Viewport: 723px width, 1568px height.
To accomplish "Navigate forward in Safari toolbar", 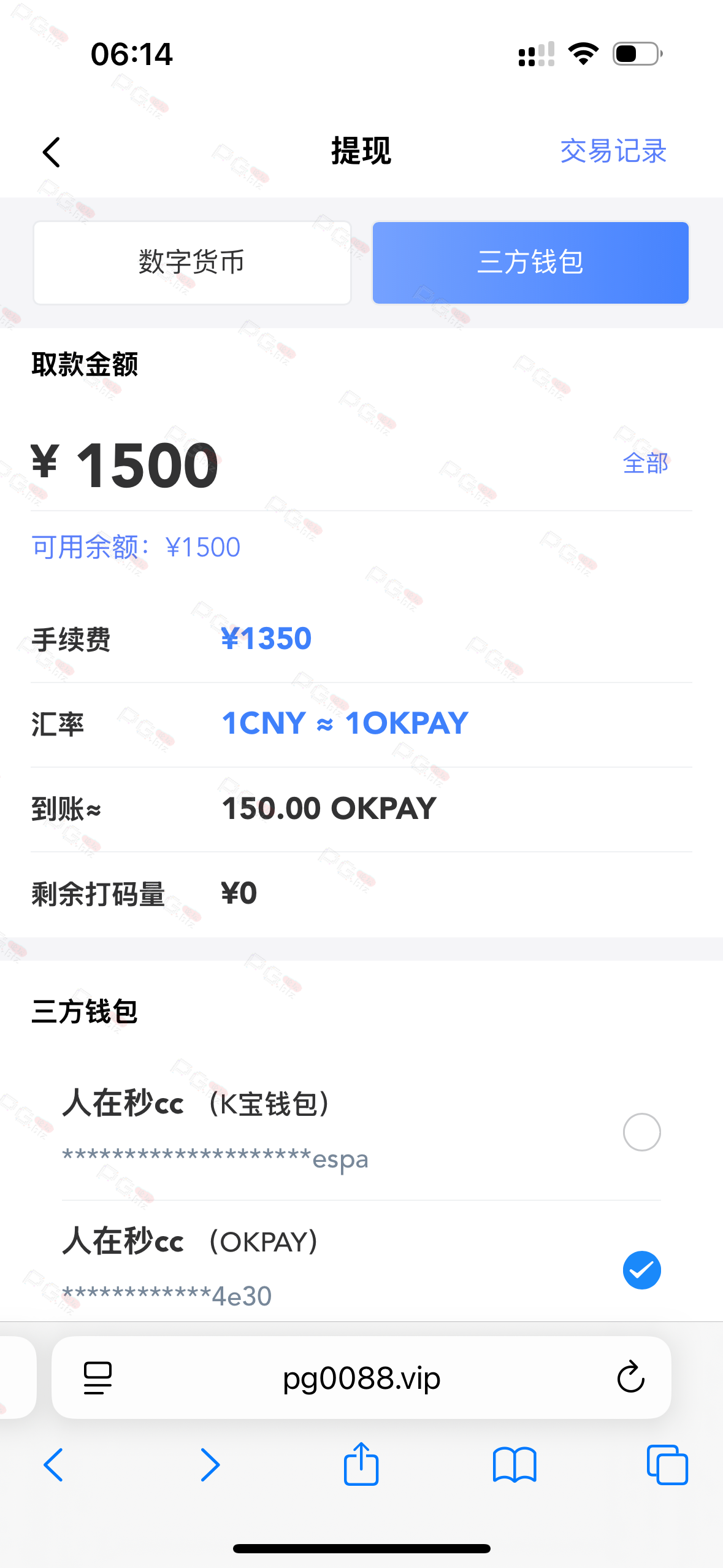I will (x=210, y=1465).
